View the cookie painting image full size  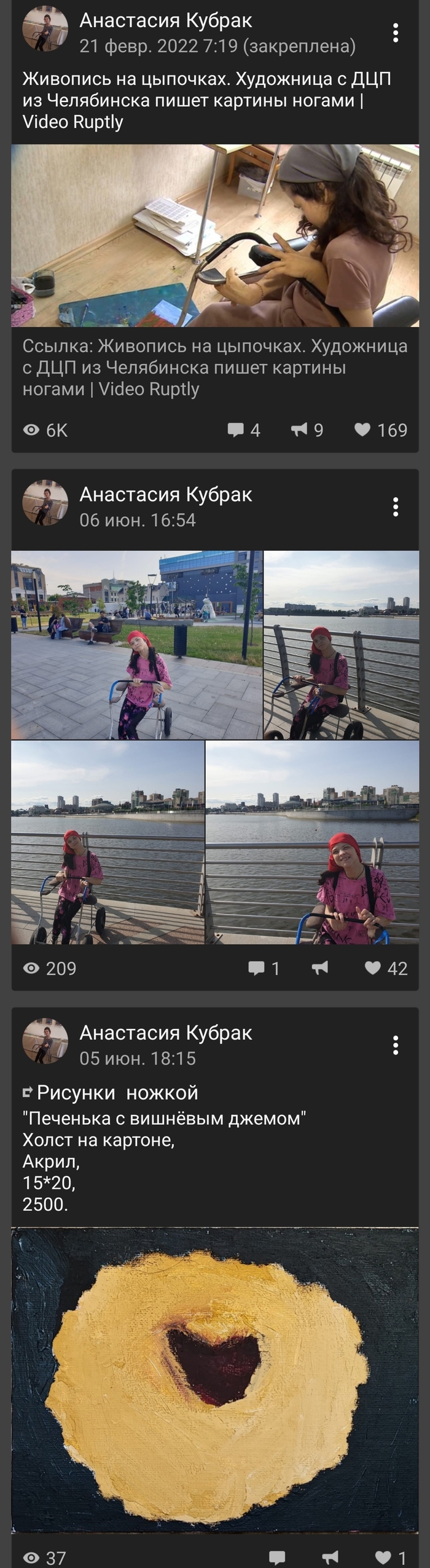tap(215, 1379)
